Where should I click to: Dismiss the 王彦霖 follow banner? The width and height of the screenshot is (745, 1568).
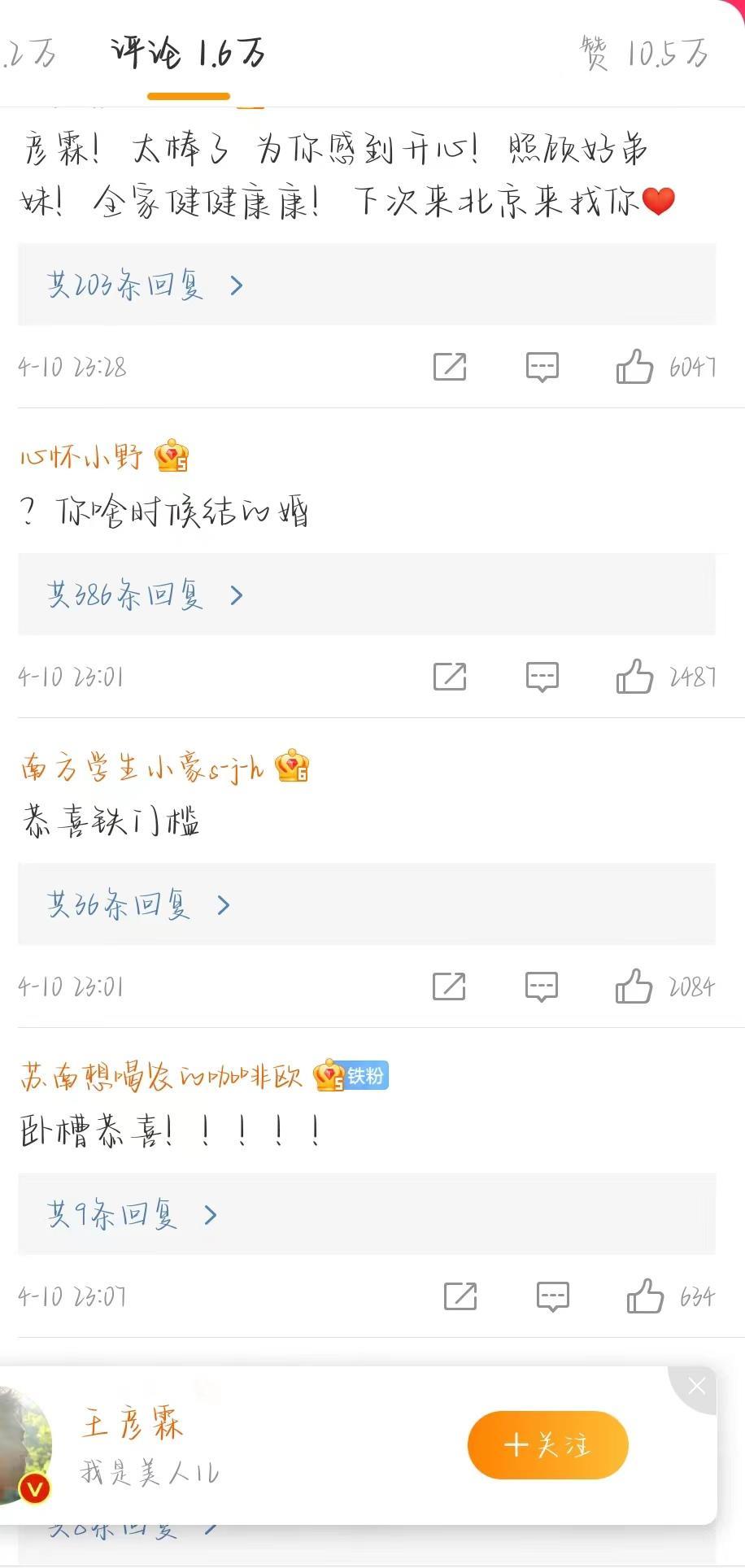tap(696, 1387)
